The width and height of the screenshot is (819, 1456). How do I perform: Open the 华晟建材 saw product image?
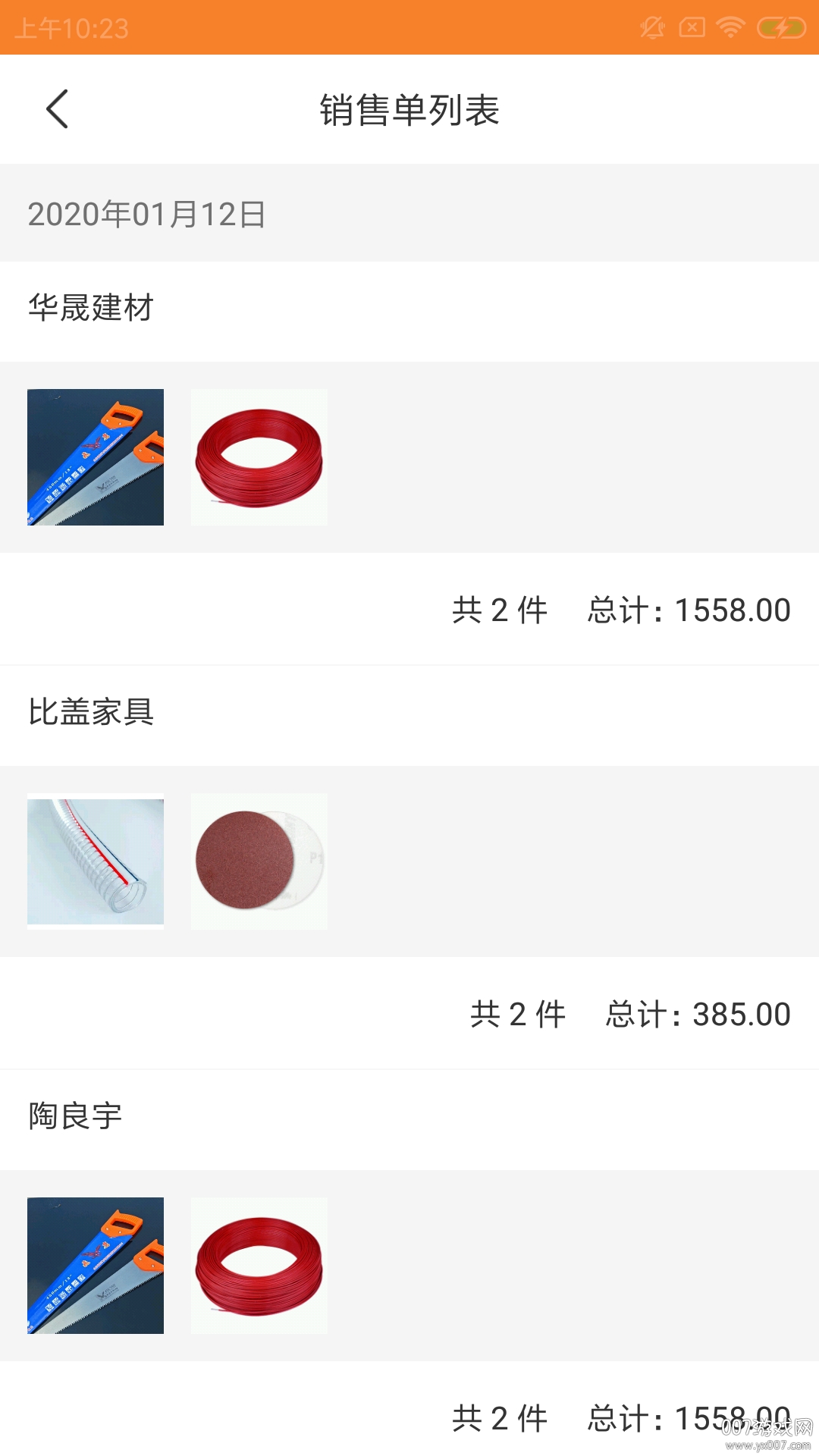tap(96, 456)
